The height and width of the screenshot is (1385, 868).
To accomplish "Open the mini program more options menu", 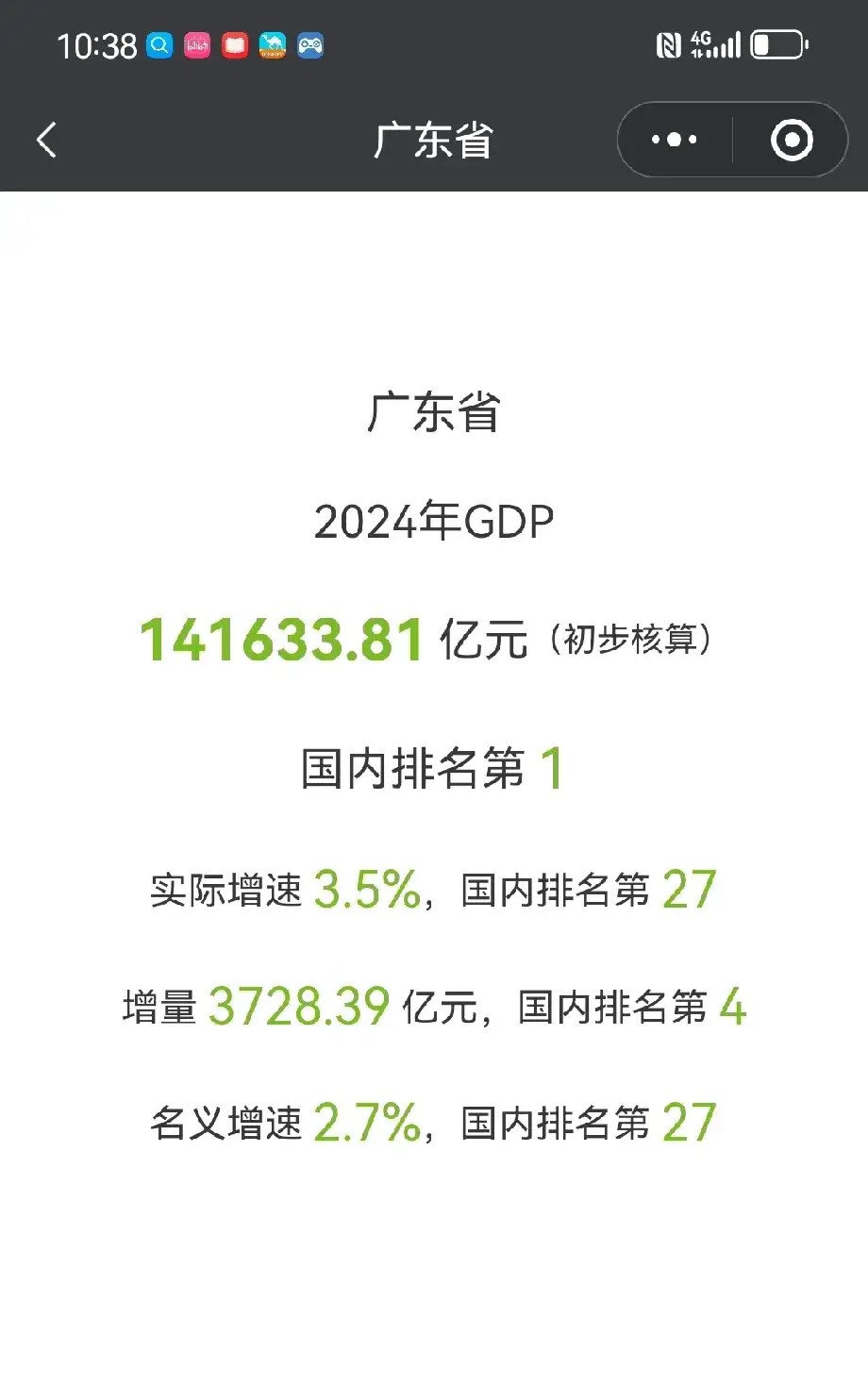I will point(675,141).
